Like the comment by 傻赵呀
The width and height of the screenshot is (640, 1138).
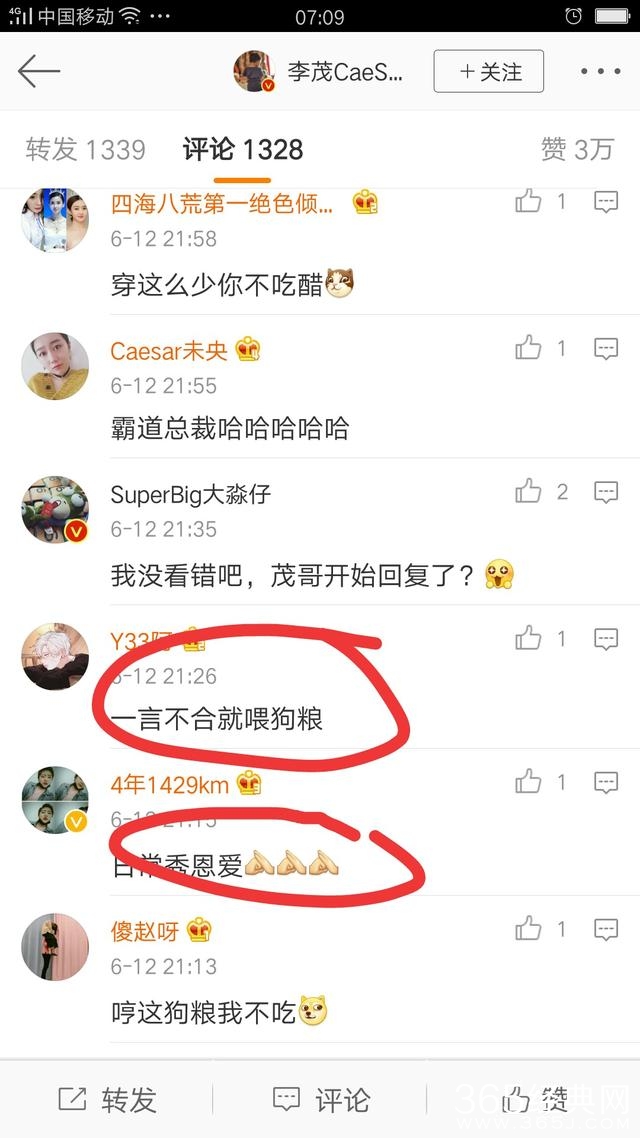pyautogui.click(x=529, y=929)
